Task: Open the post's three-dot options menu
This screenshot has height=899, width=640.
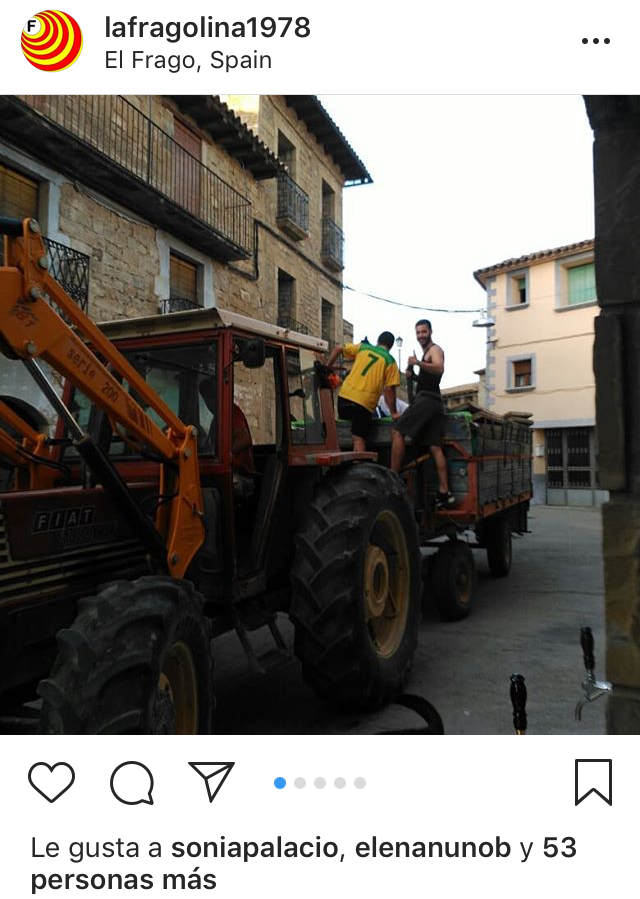Action: click(595, 41)
